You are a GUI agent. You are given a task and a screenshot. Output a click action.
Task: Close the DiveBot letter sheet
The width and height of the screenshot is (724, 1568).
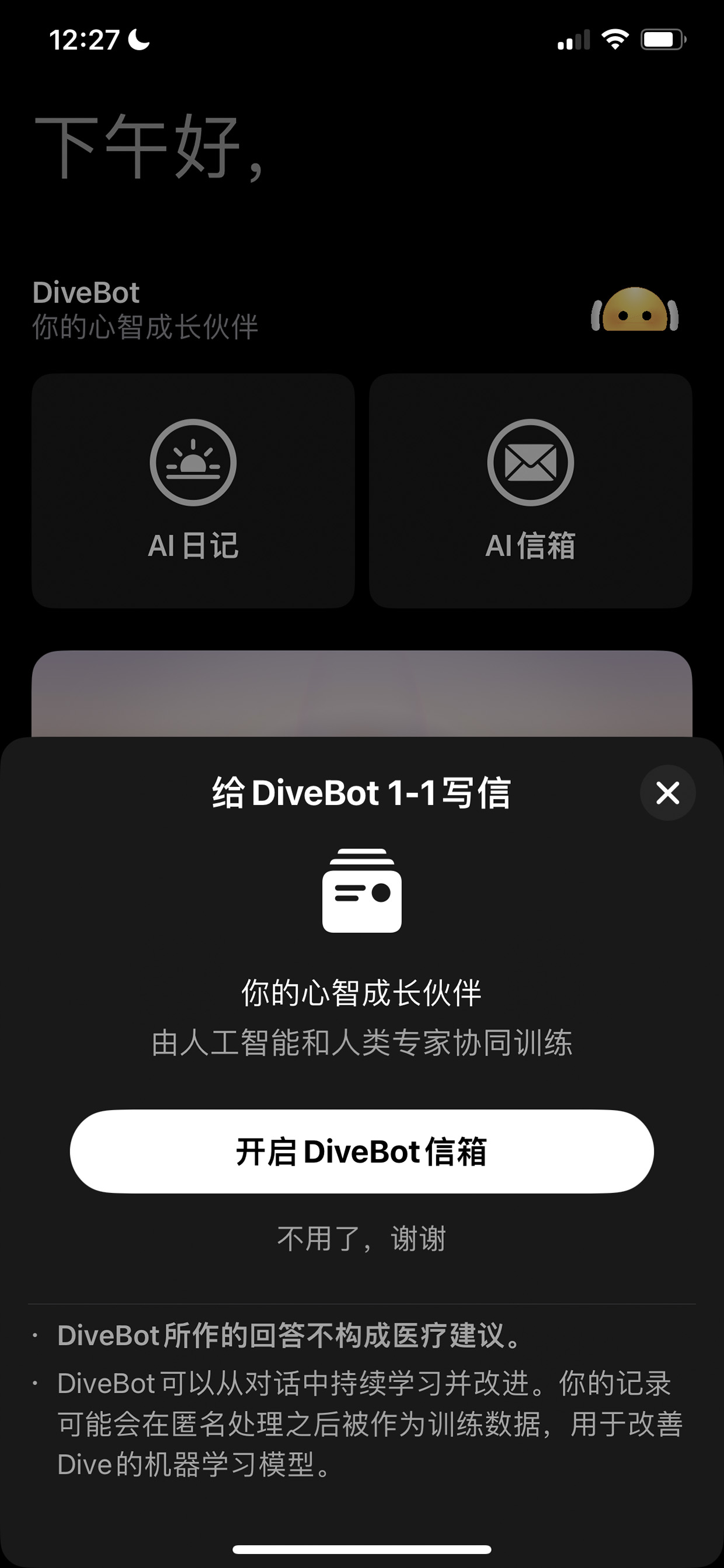(x=667, y=793)
